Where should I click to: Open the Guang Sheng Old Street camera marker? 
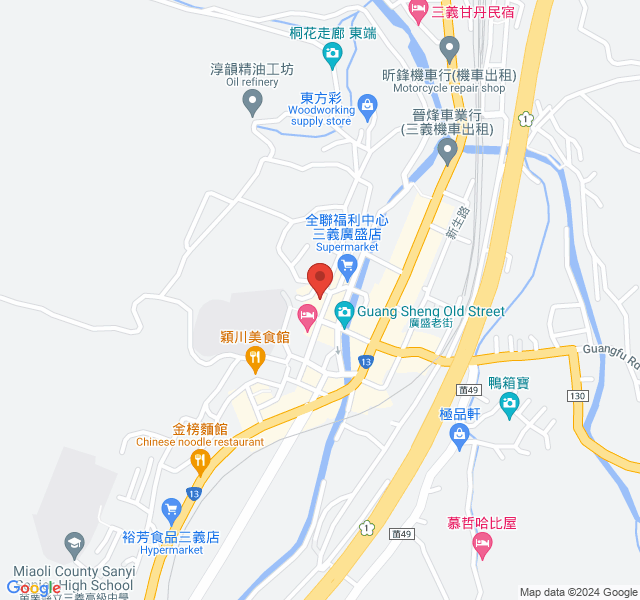point(344,312)
